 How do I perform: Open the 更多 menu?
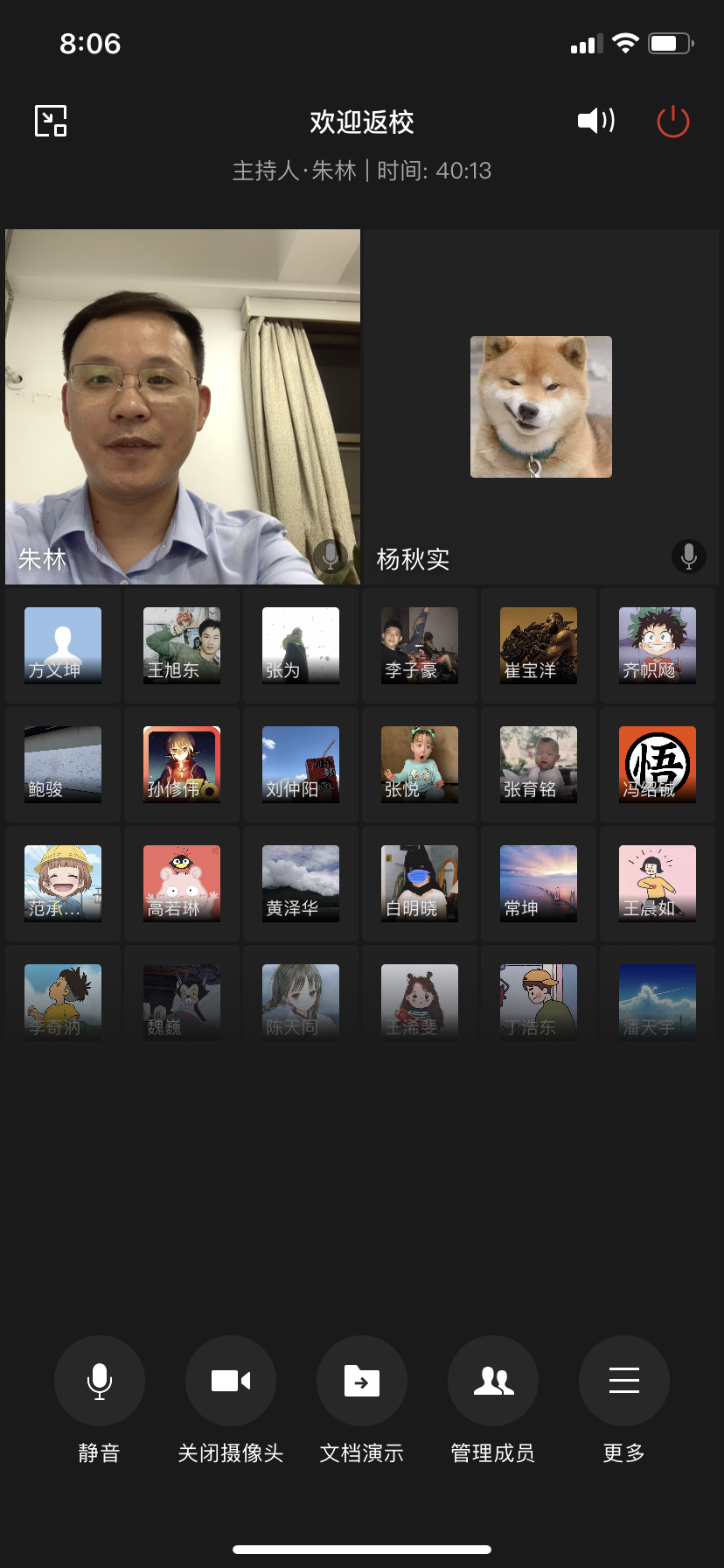624,1381
